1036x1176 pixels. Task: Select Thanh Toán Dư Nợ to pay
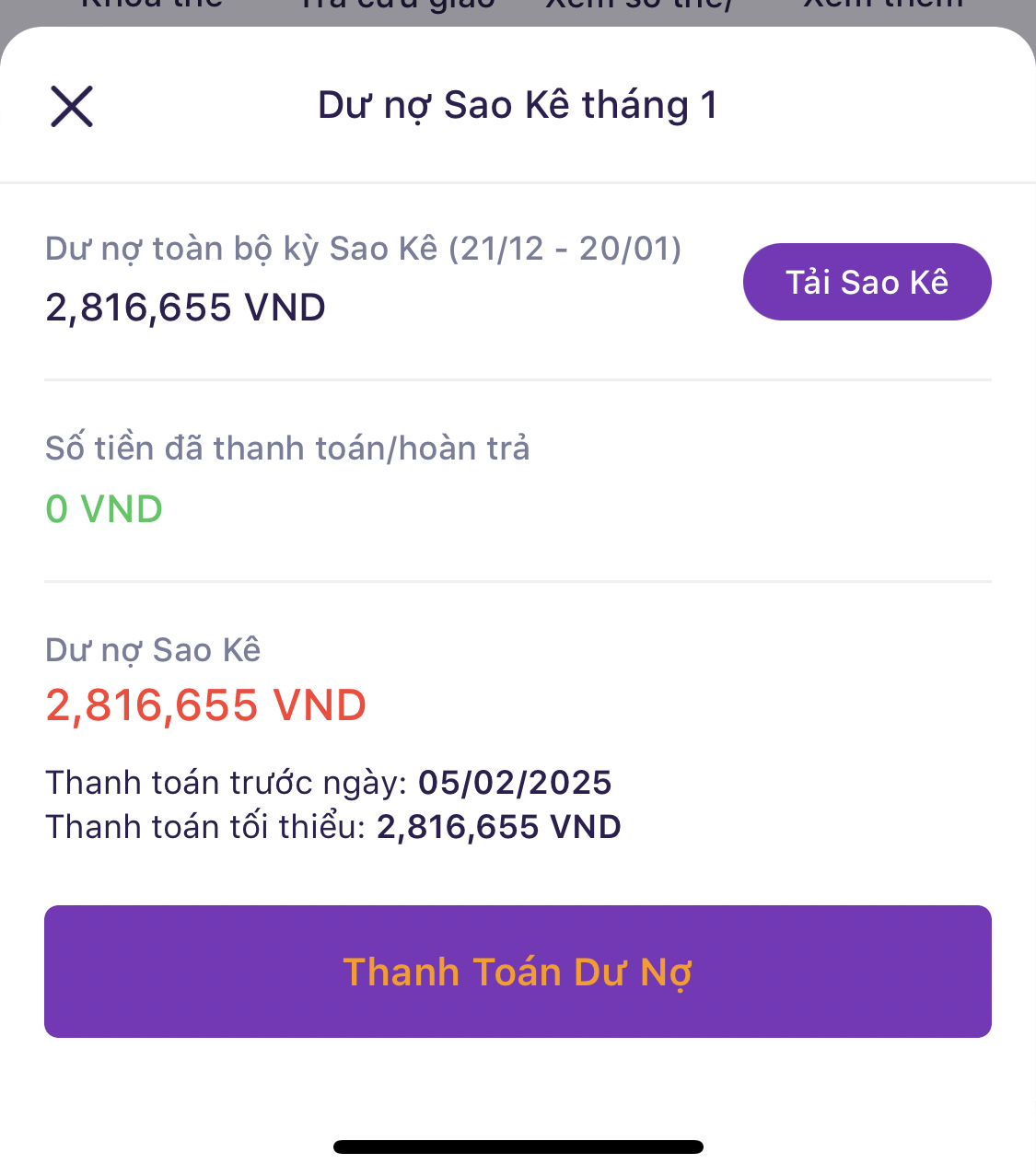pos(518,972)
